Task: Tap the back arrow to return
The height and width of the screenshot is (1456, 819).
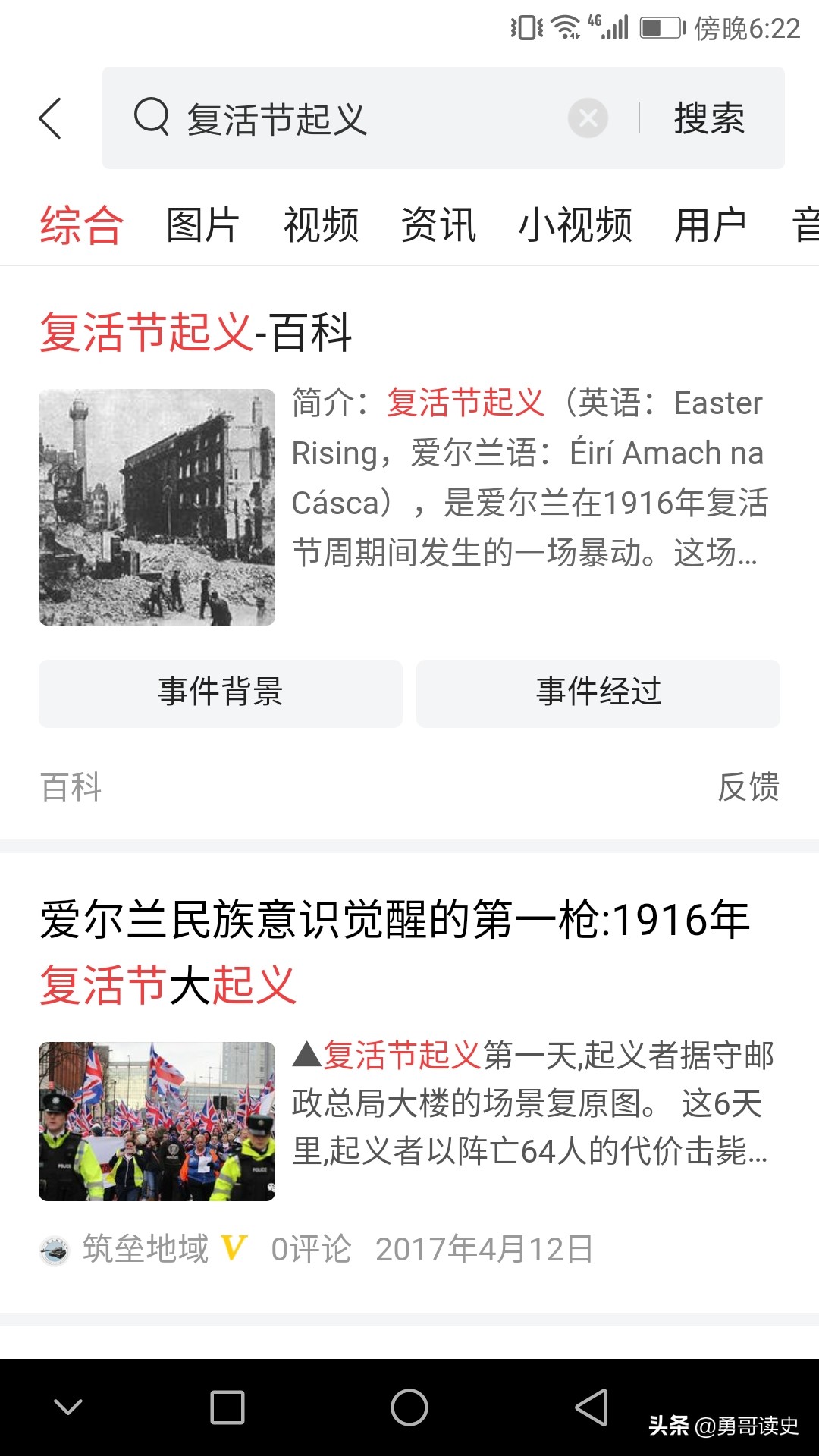Action: (50, 119)
